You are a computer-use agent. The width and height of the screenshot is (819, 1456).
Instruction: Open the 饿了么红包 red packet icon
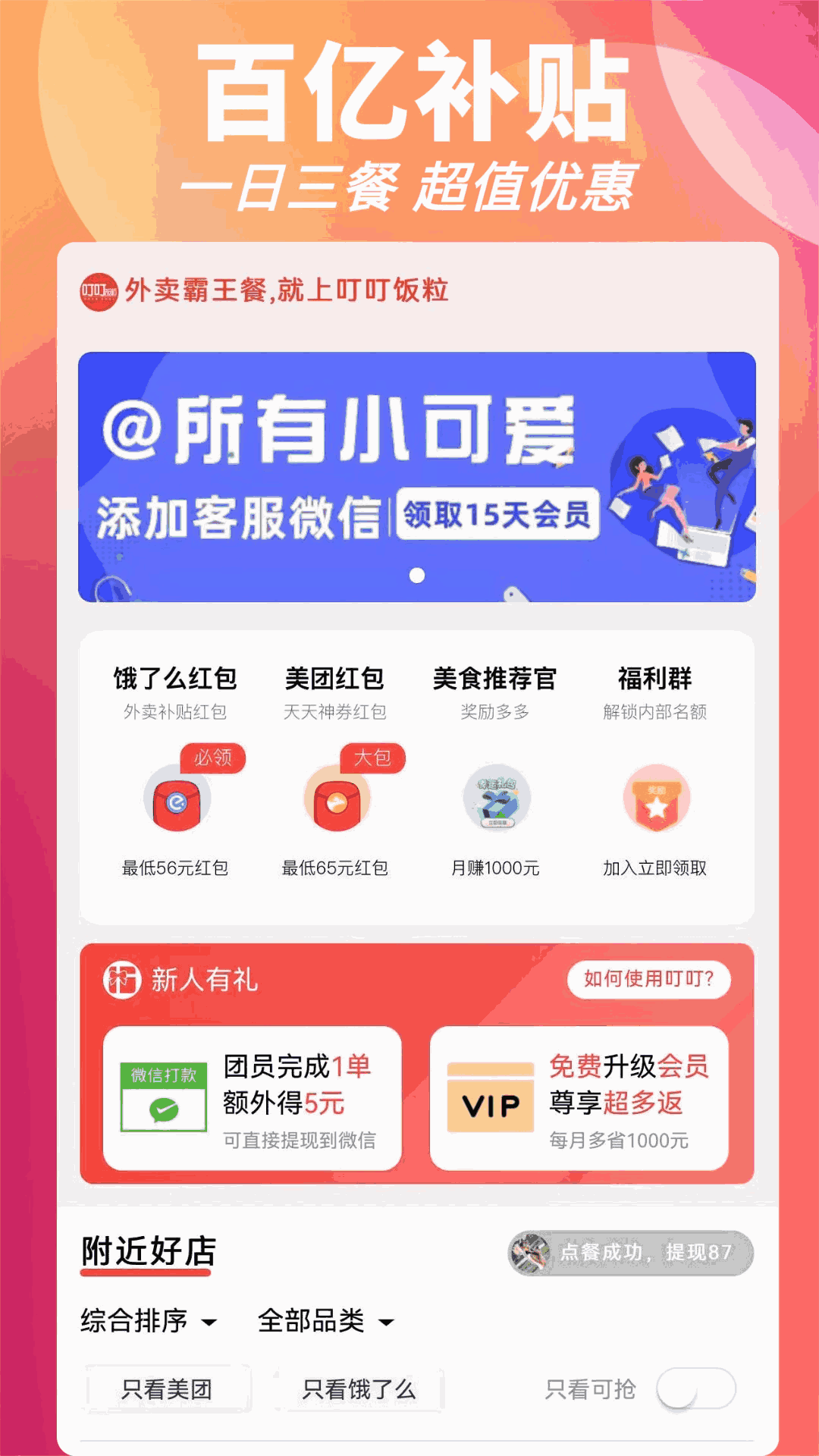pyautogui.click(x=177, y=805)
